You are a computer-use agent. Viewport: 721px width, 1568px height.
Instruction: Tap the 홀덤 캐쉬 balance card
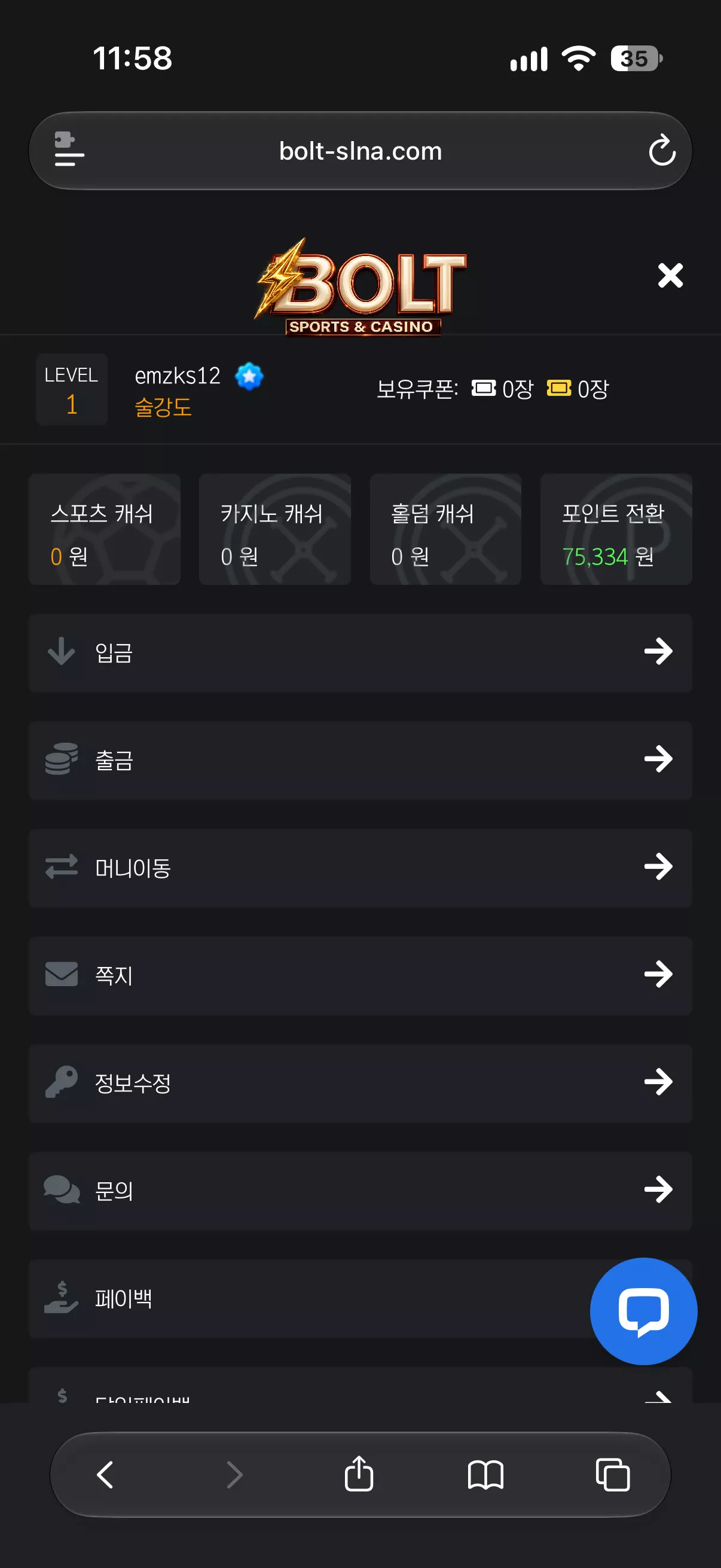[x=445, y=529]
